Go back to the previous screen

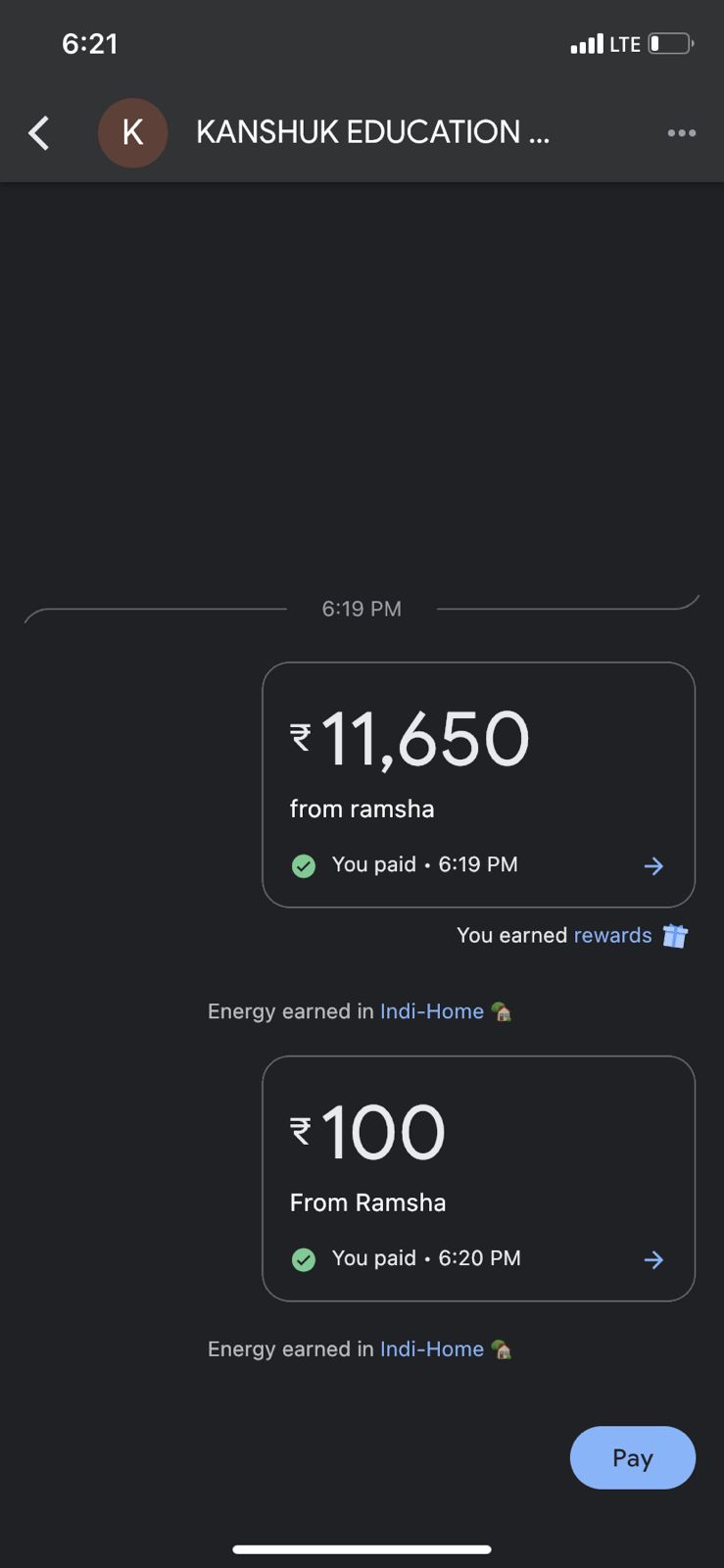click(39, 133)
